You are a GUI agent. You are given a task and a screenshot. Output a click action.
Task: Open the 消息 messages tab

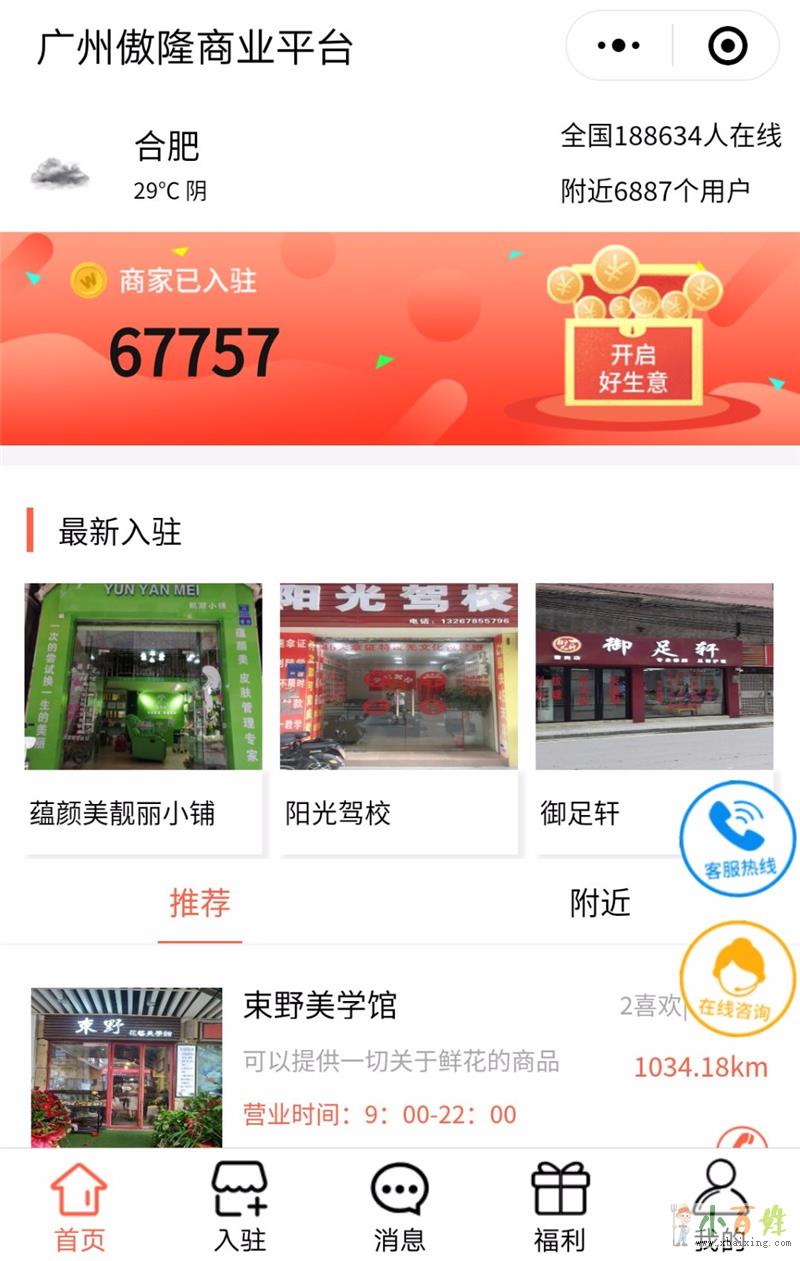(x=399, y=1208)
